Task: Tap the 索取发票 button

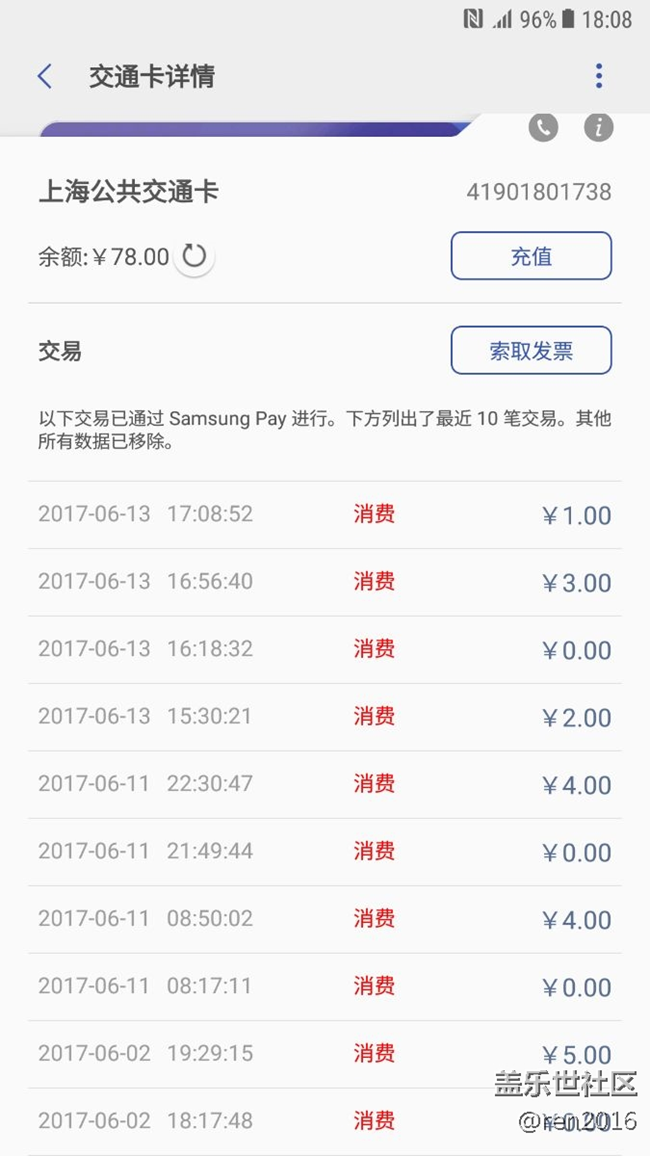Action: (530, 350)
